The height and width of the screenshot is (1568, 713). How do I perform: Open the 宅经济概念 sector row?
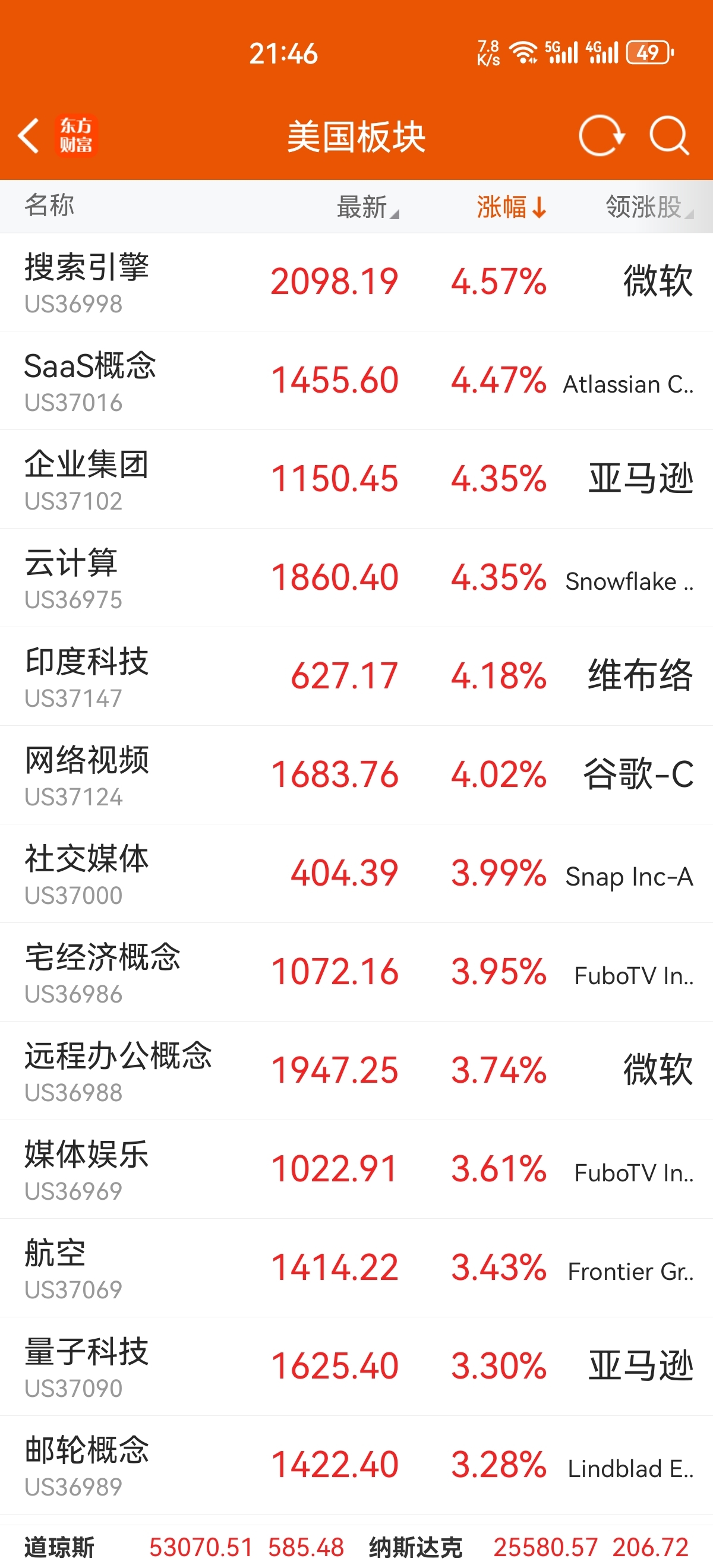tap(356, 973)
